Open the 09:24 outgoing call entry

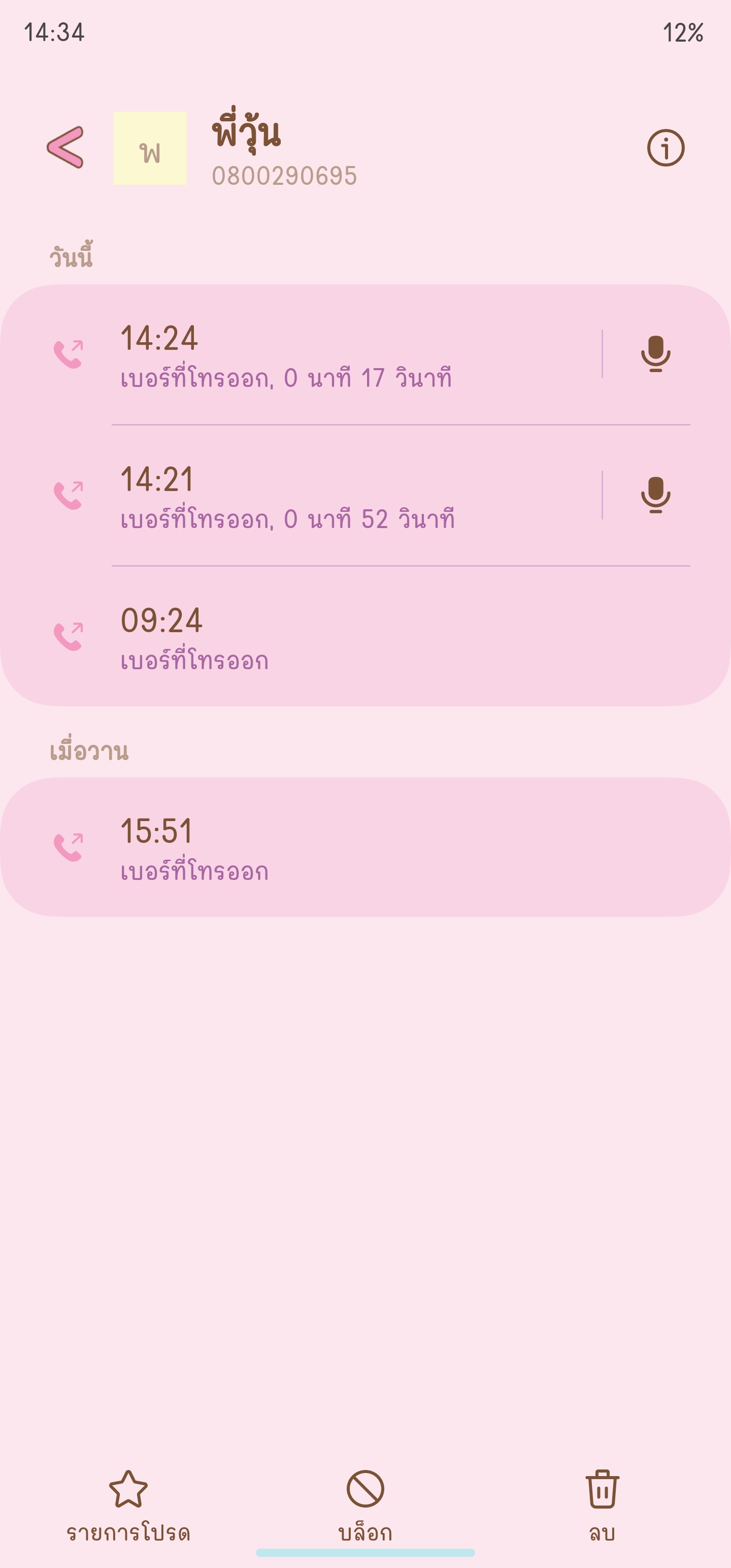coord(365,636)
